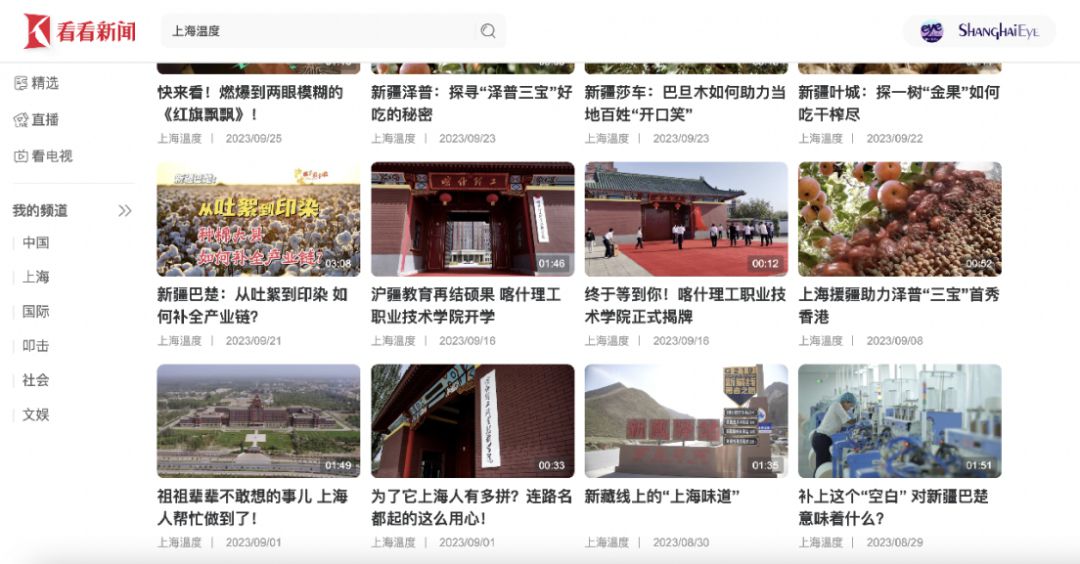
Task: Open the 国际 channel
Action: 36,311
